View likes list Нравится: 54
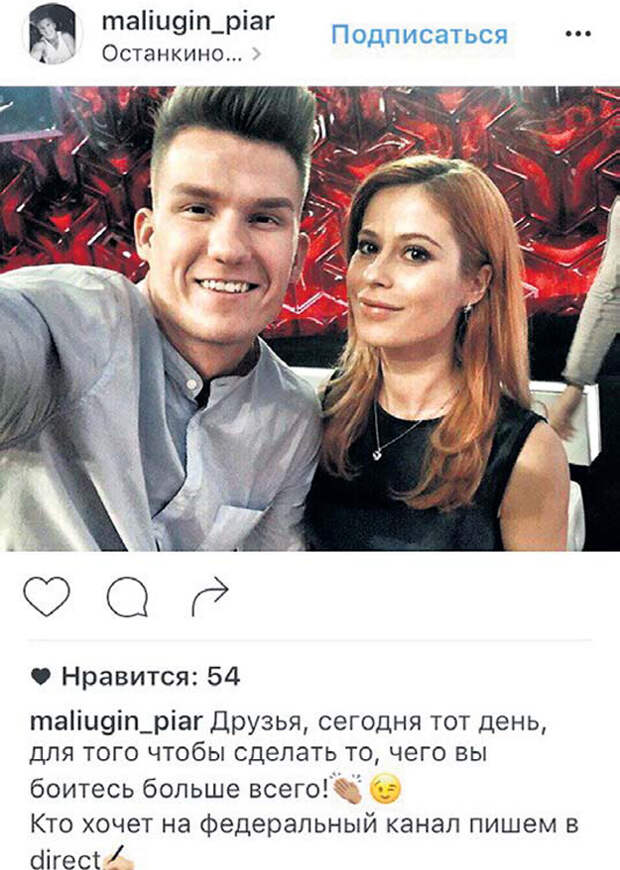This screenshot has width=620, height=870. pos(140,677)
